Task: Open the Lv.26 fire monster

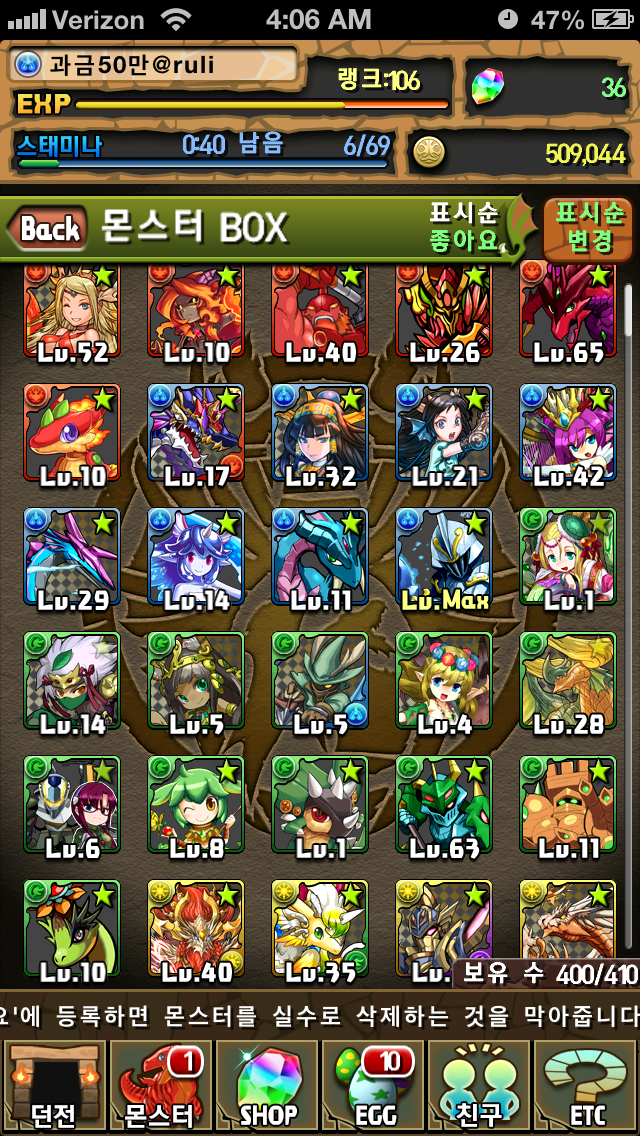Action: [443, 312]
